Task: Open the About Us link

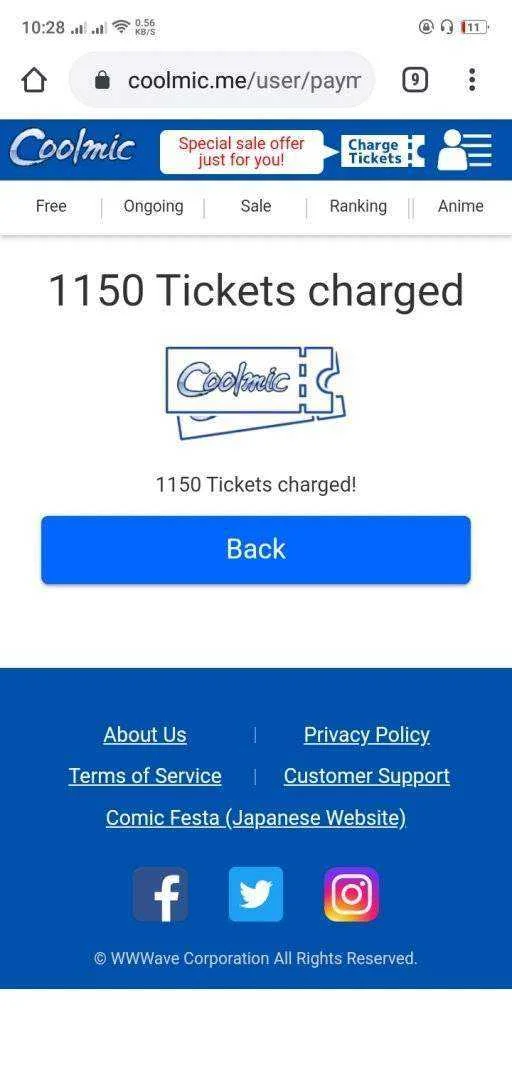Action: click(145, 735)
